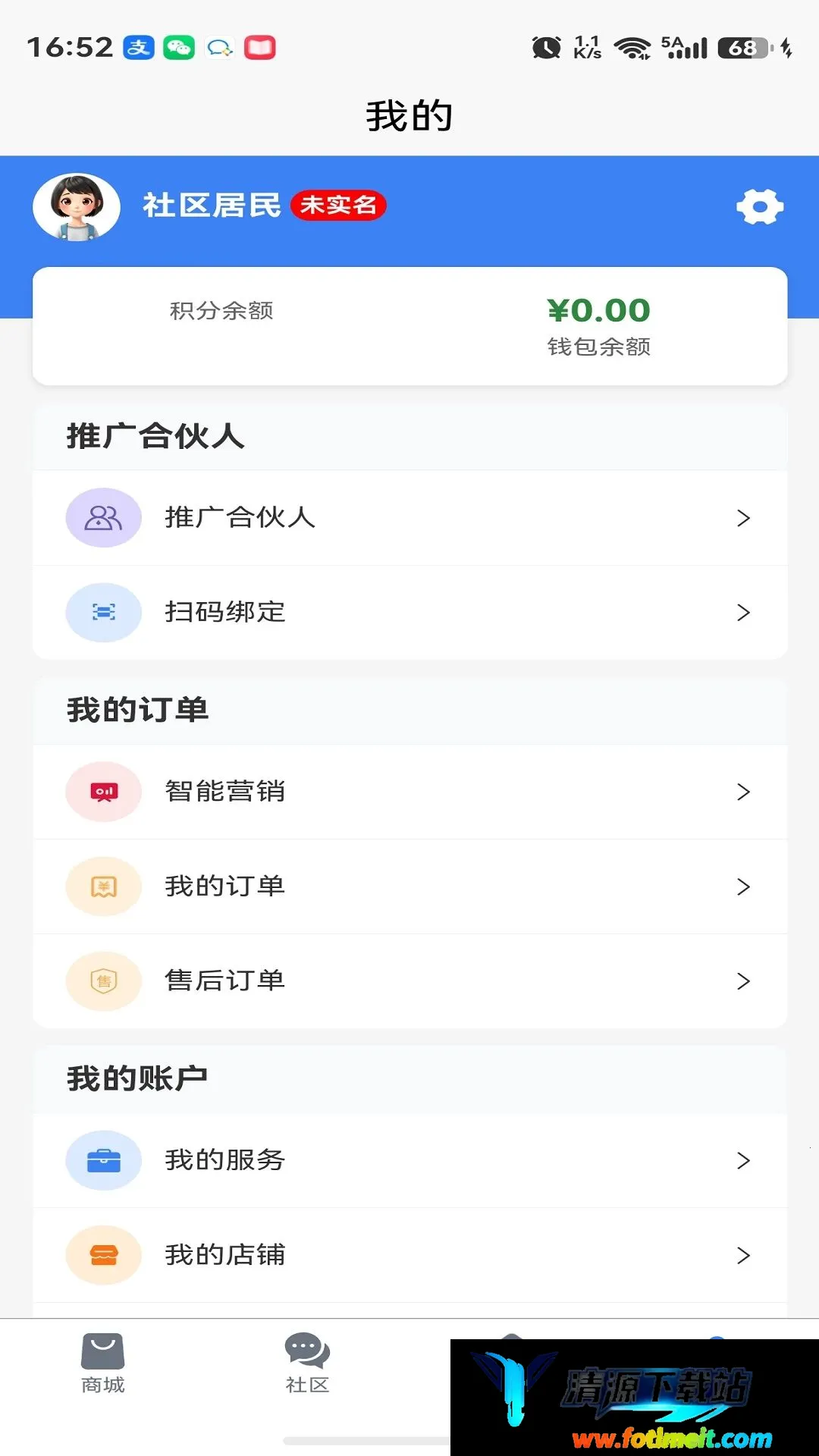This screenshot has height=1456, width=819.
Task: Open 智能营销 smart marketing
Action: 409,792
